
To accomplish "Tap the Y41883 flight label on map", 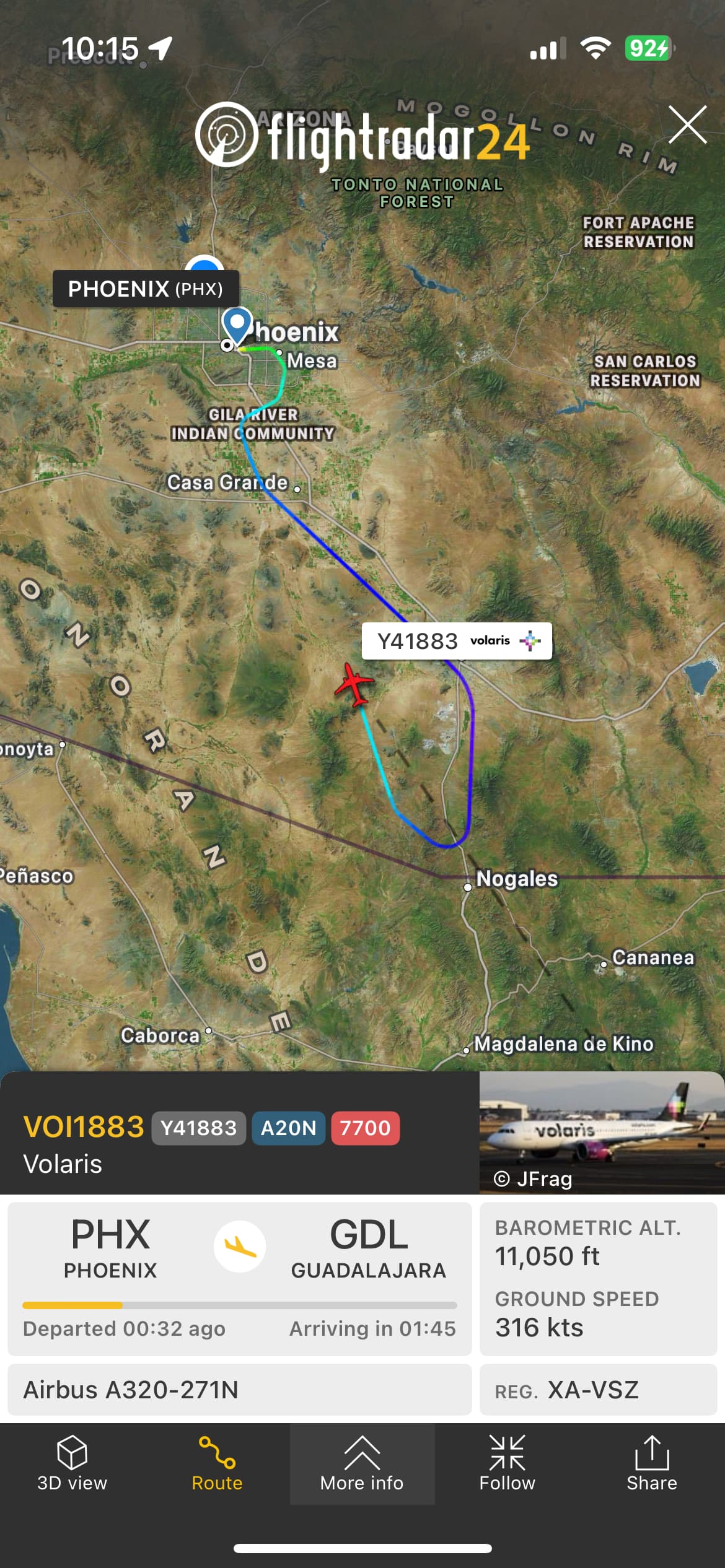I will [456, 641].
